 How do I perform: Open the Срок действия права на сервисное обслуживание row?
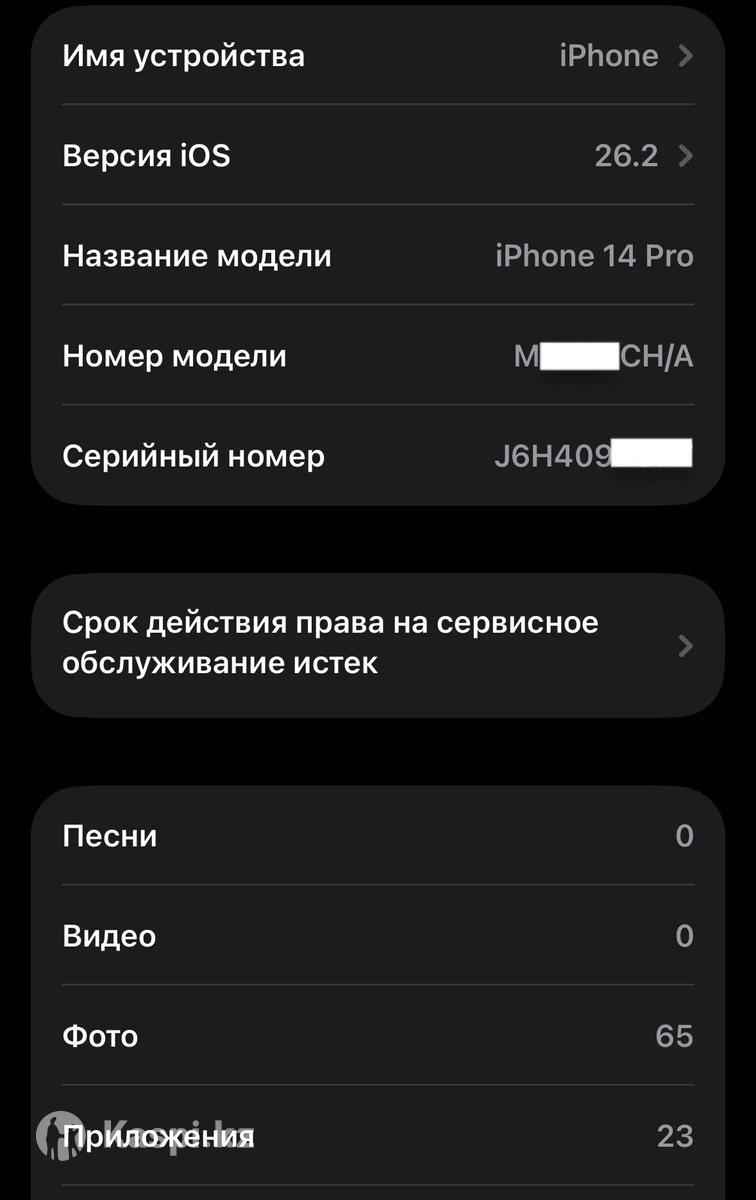377,644
